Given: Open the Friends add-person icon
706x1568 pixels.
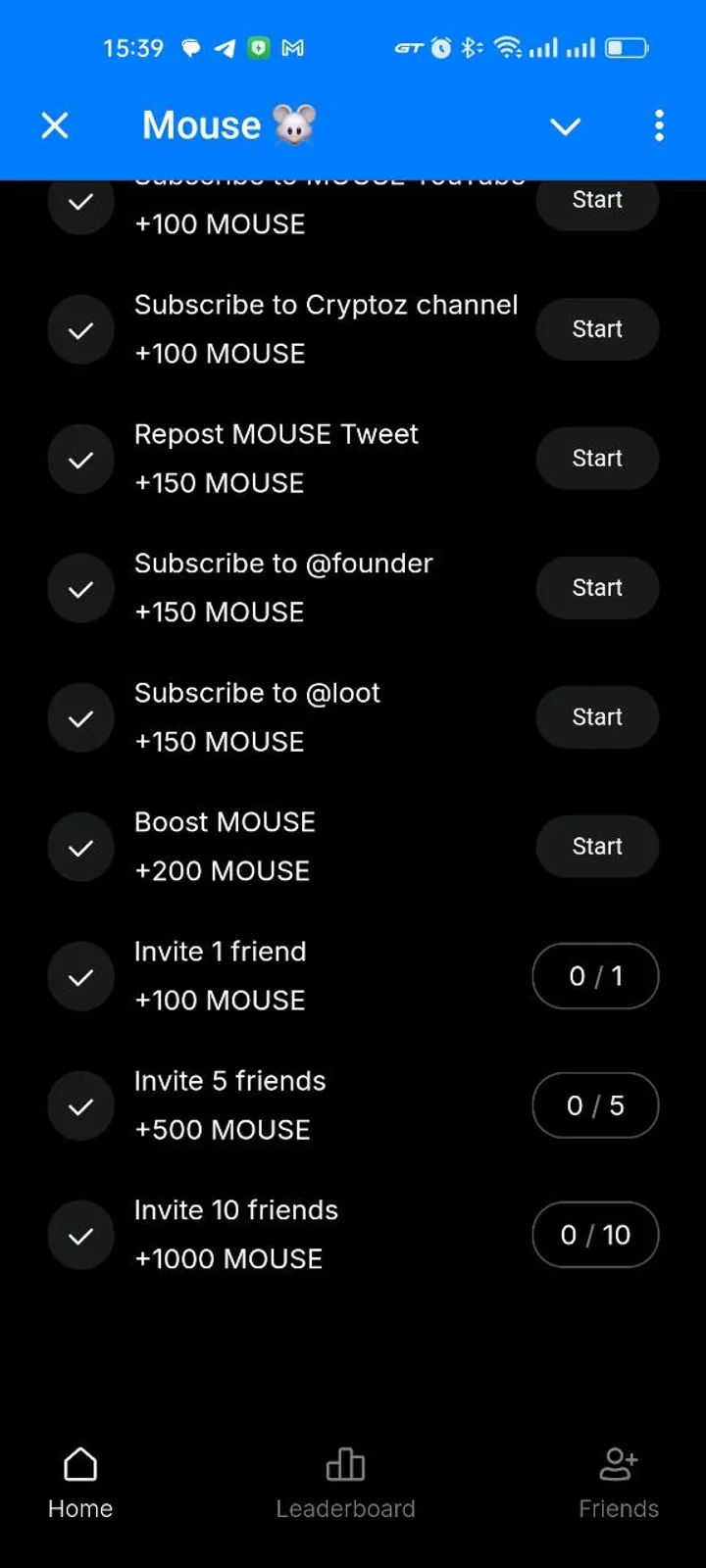Looking at the screenshot, I should [618, 1463].
